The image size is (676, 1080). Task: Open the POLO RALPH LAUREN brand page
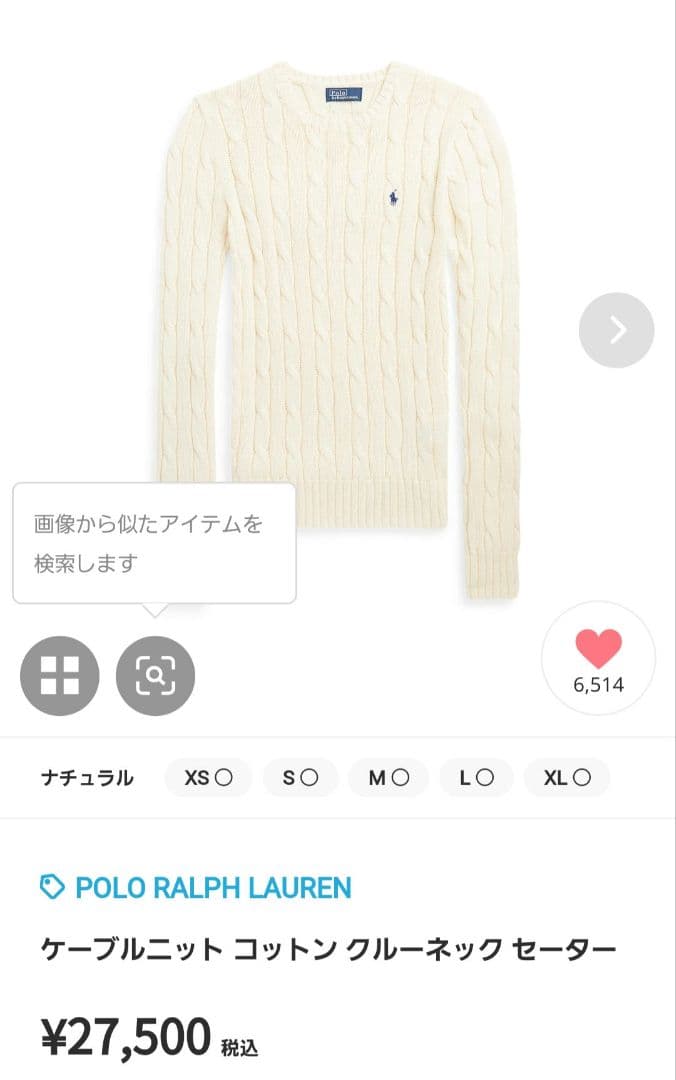point(212,887)
